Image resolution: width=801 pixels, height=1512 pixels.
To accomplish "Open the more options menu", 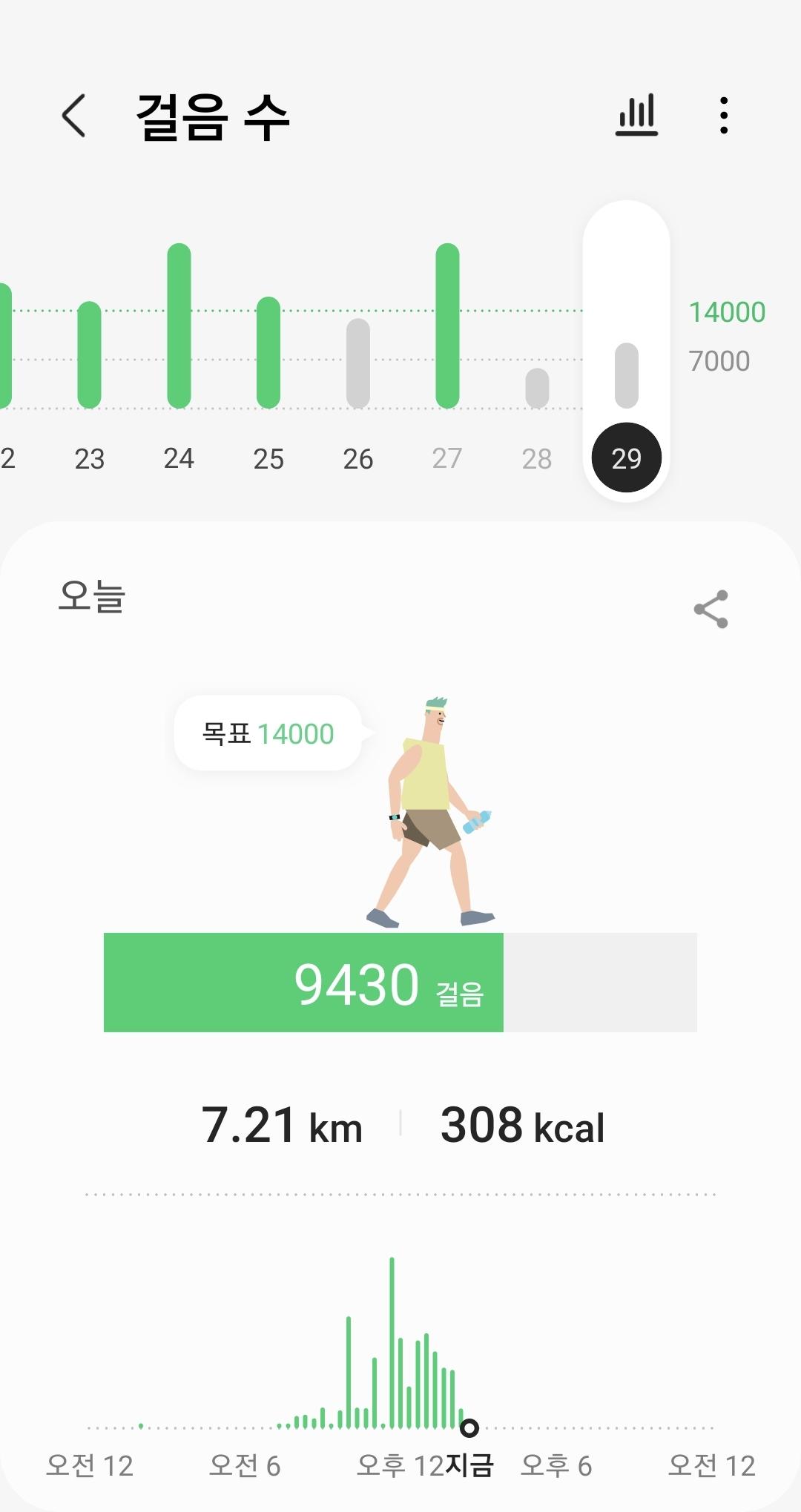I will tap(723, 116).
